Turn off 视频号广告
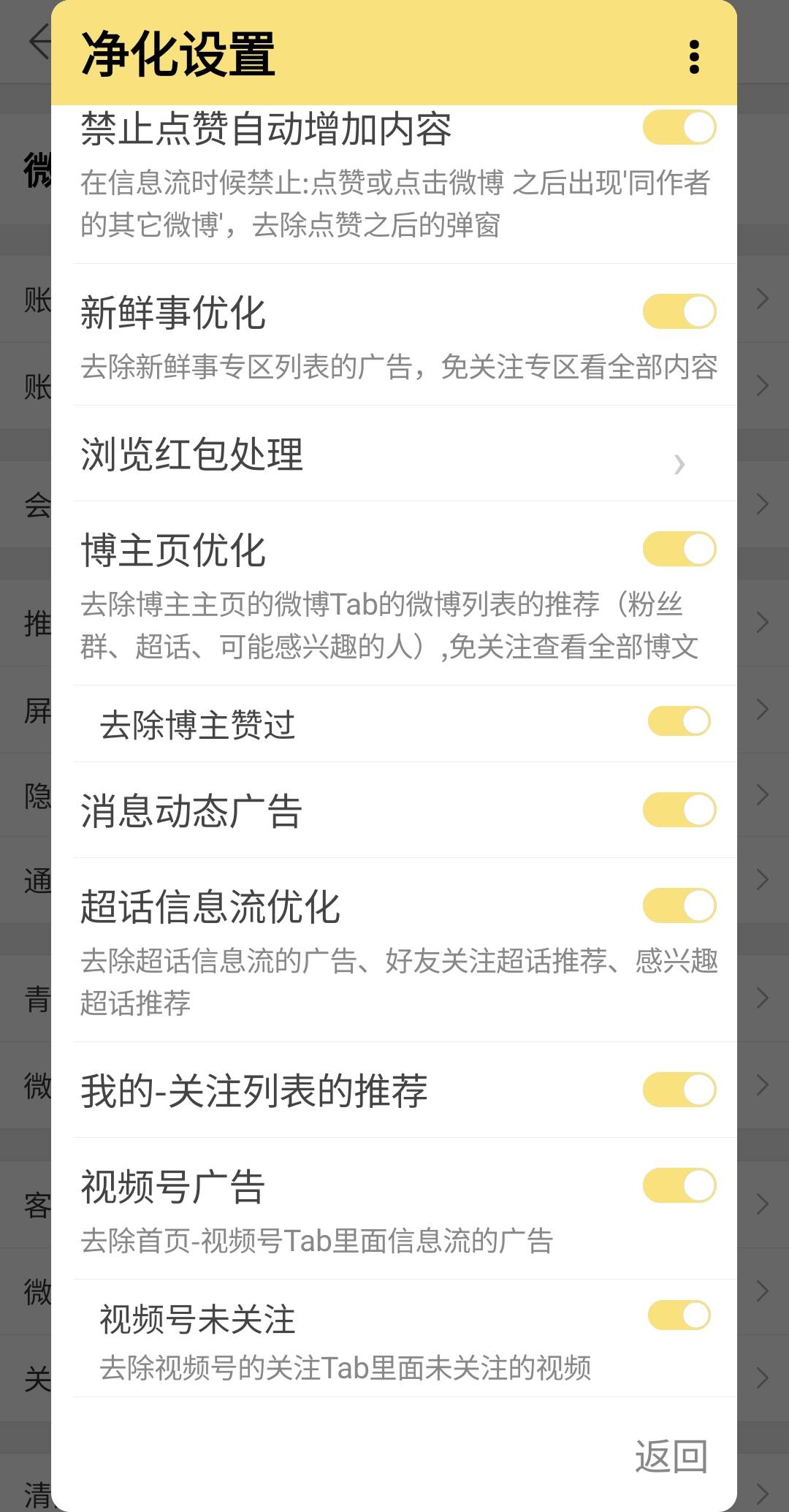Viewport: 789px width, 1512px height. (681, 1184)
